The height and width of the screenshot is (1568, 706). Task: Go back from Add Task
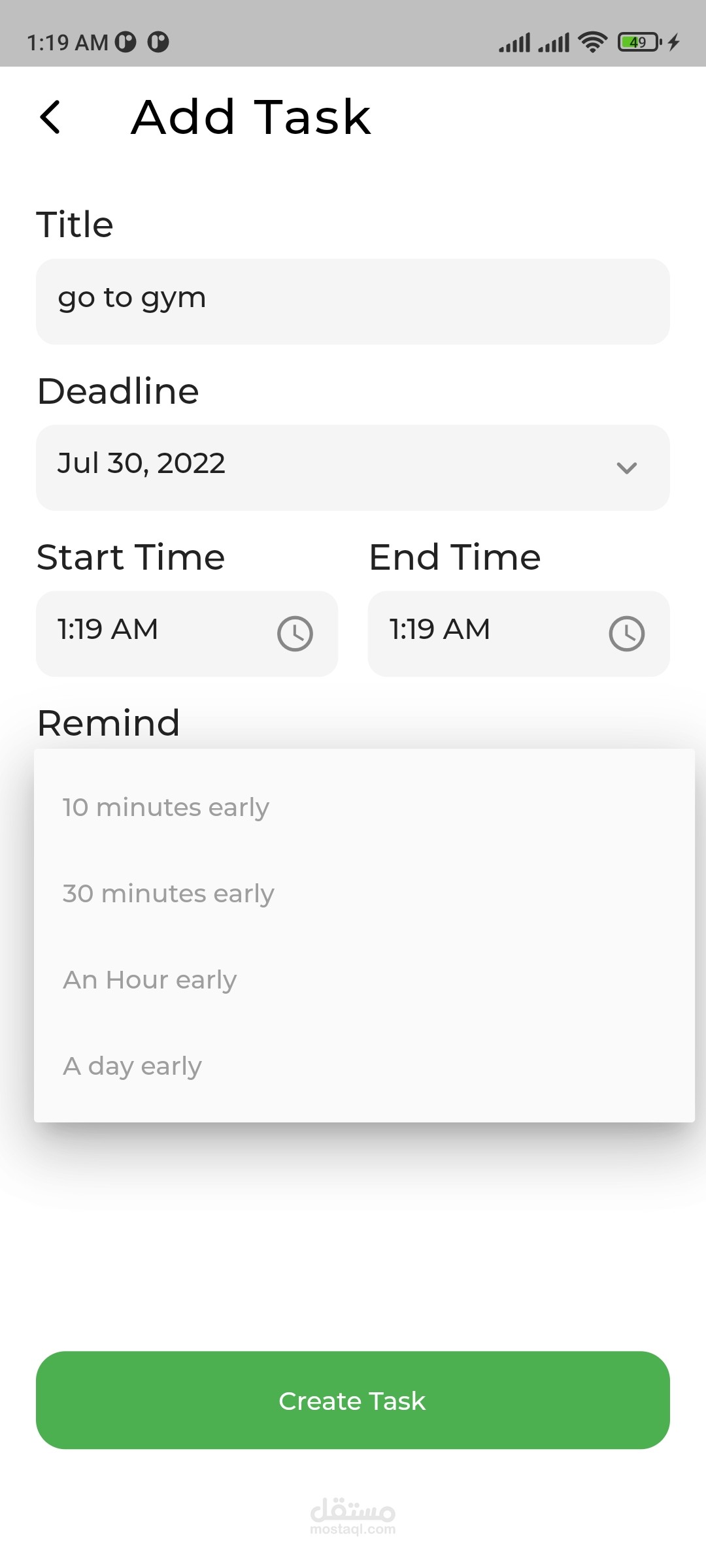[50, 118]
